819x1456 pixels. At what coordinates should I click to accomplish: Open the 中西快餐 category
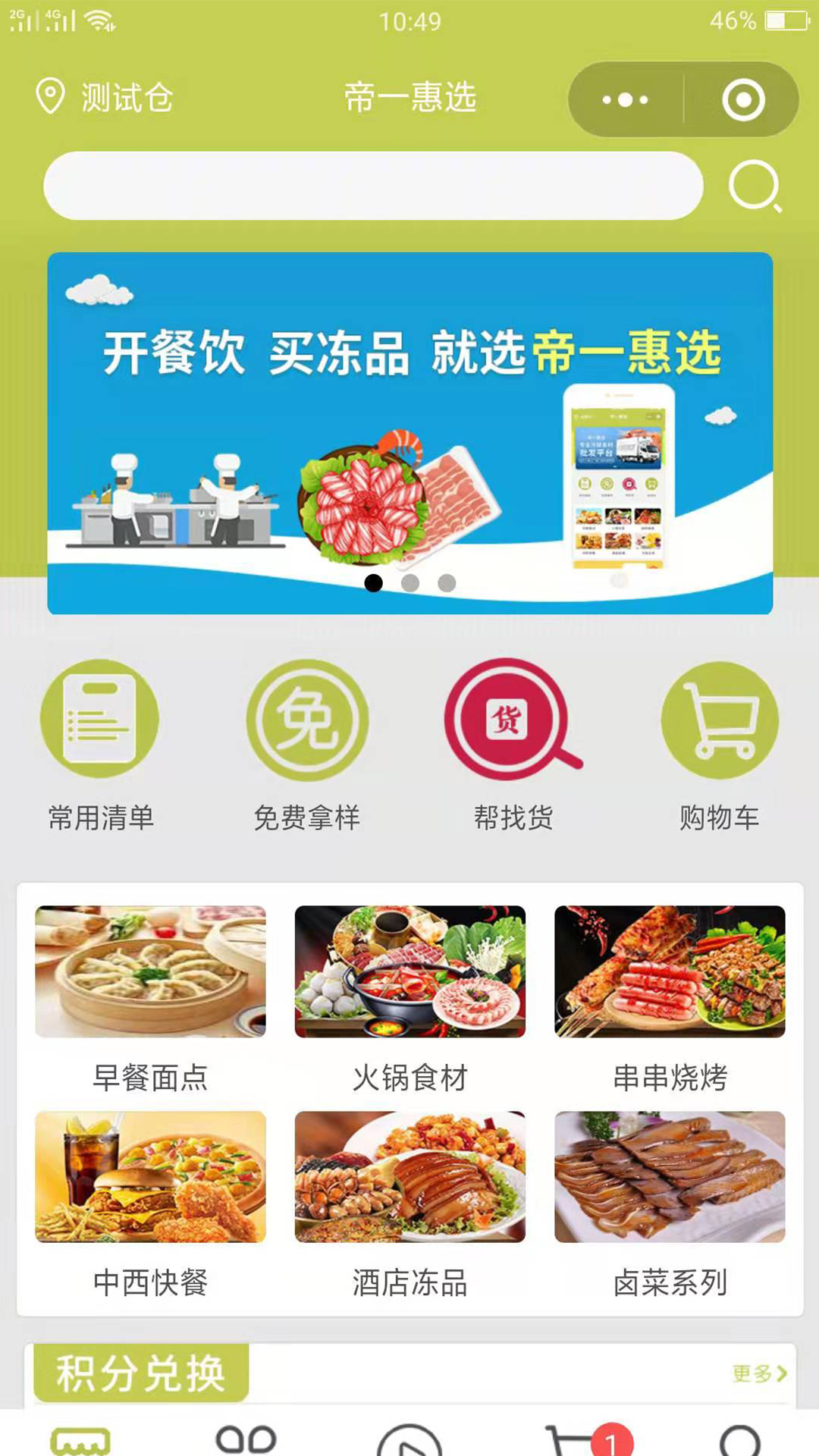point(150,1202)
